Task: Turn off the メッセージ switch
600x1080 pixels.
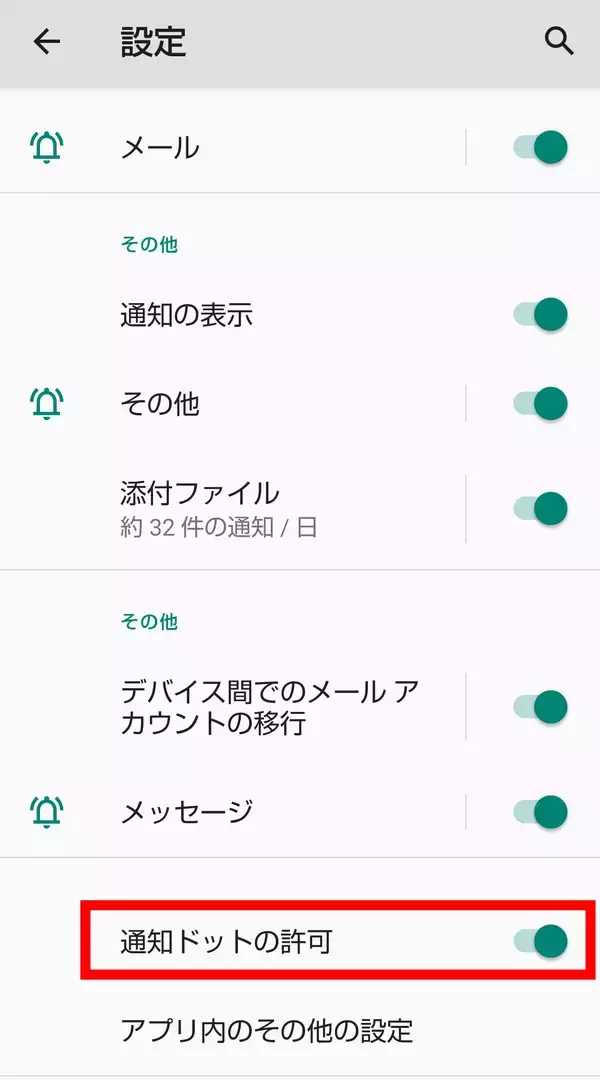Action: pyautogui.click(x=541, y=812)
